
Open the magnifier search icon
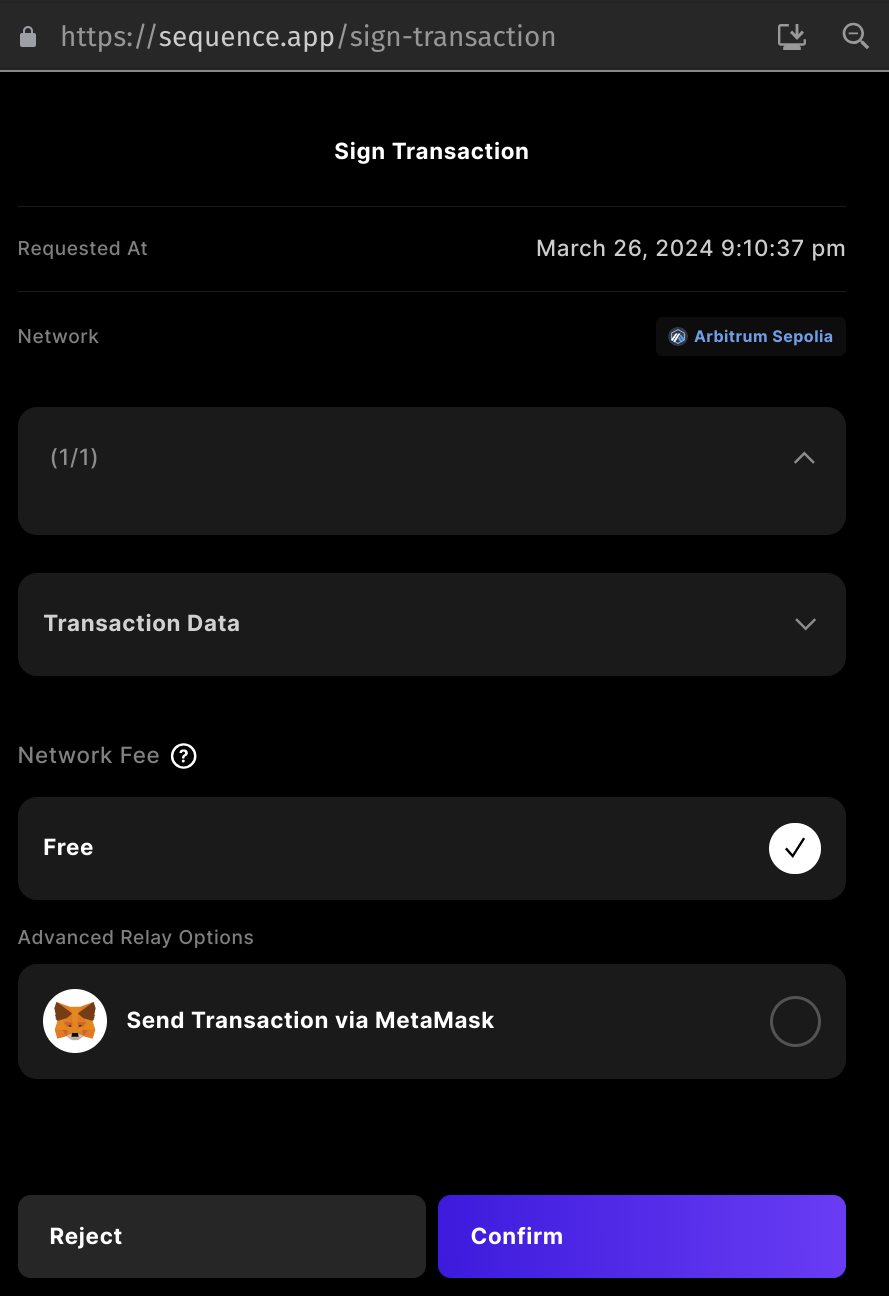(x=855, y=35)
